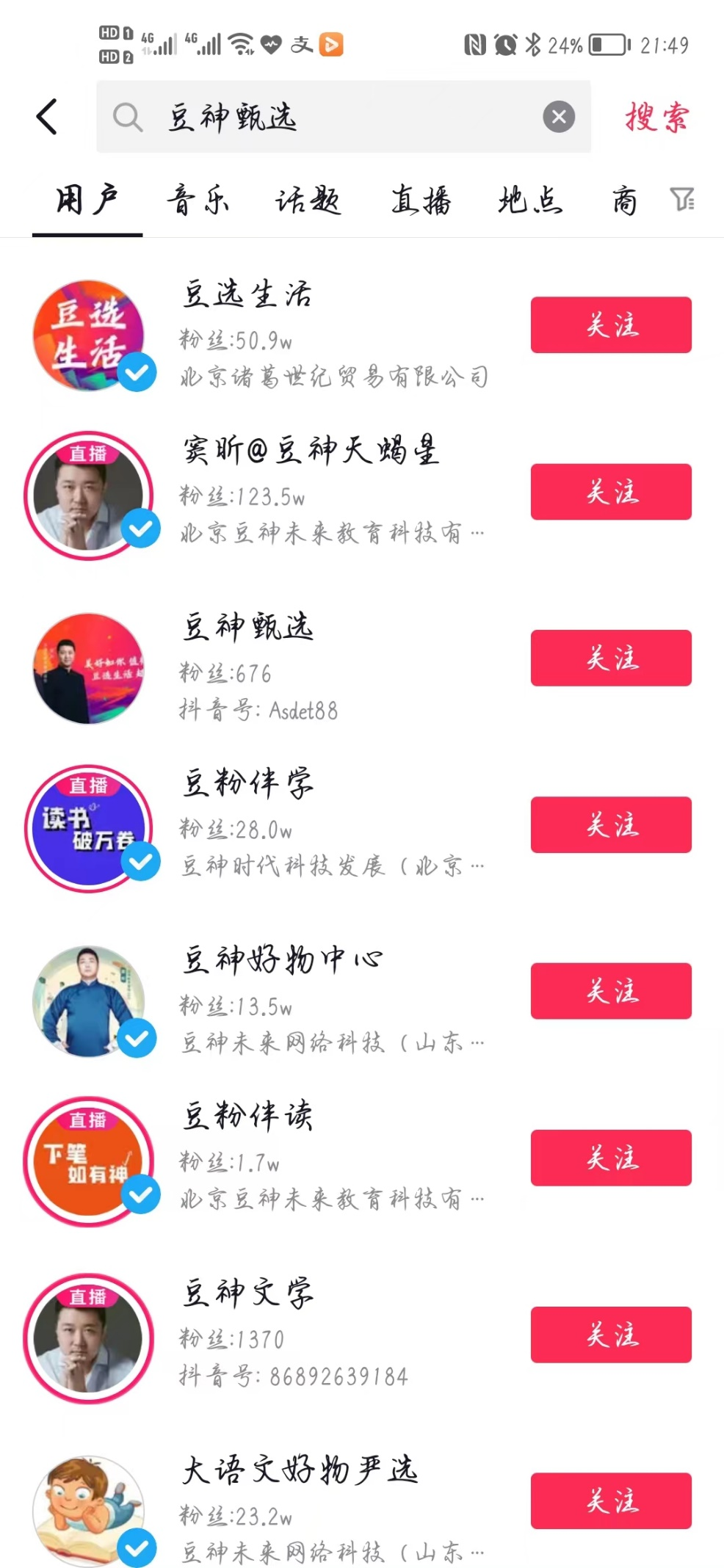This screenshot has width=724, height=1568.
Task: Follow 豆神文学
Action: point(611,1335)
